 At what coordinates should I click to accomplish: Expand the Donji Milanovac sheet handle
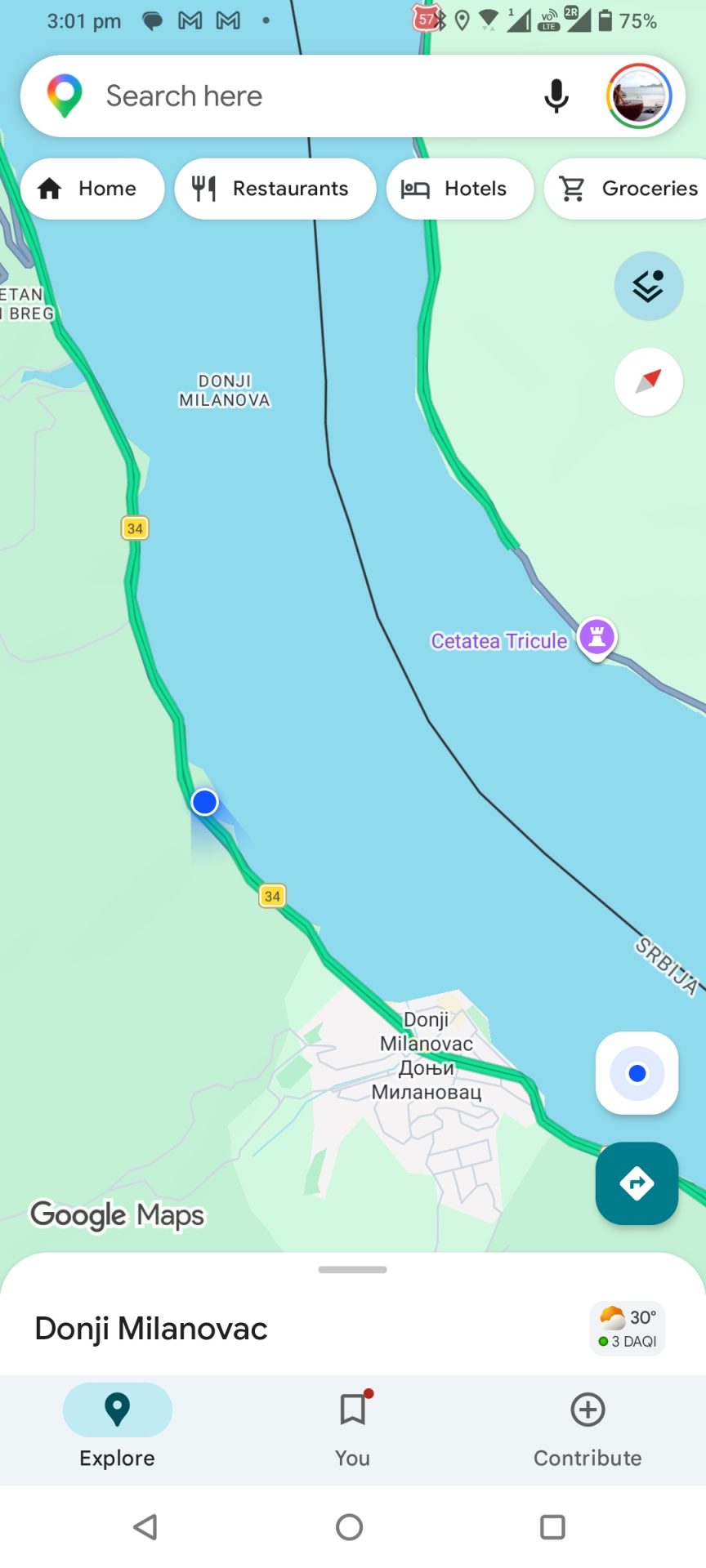(x=353, y=1270)
